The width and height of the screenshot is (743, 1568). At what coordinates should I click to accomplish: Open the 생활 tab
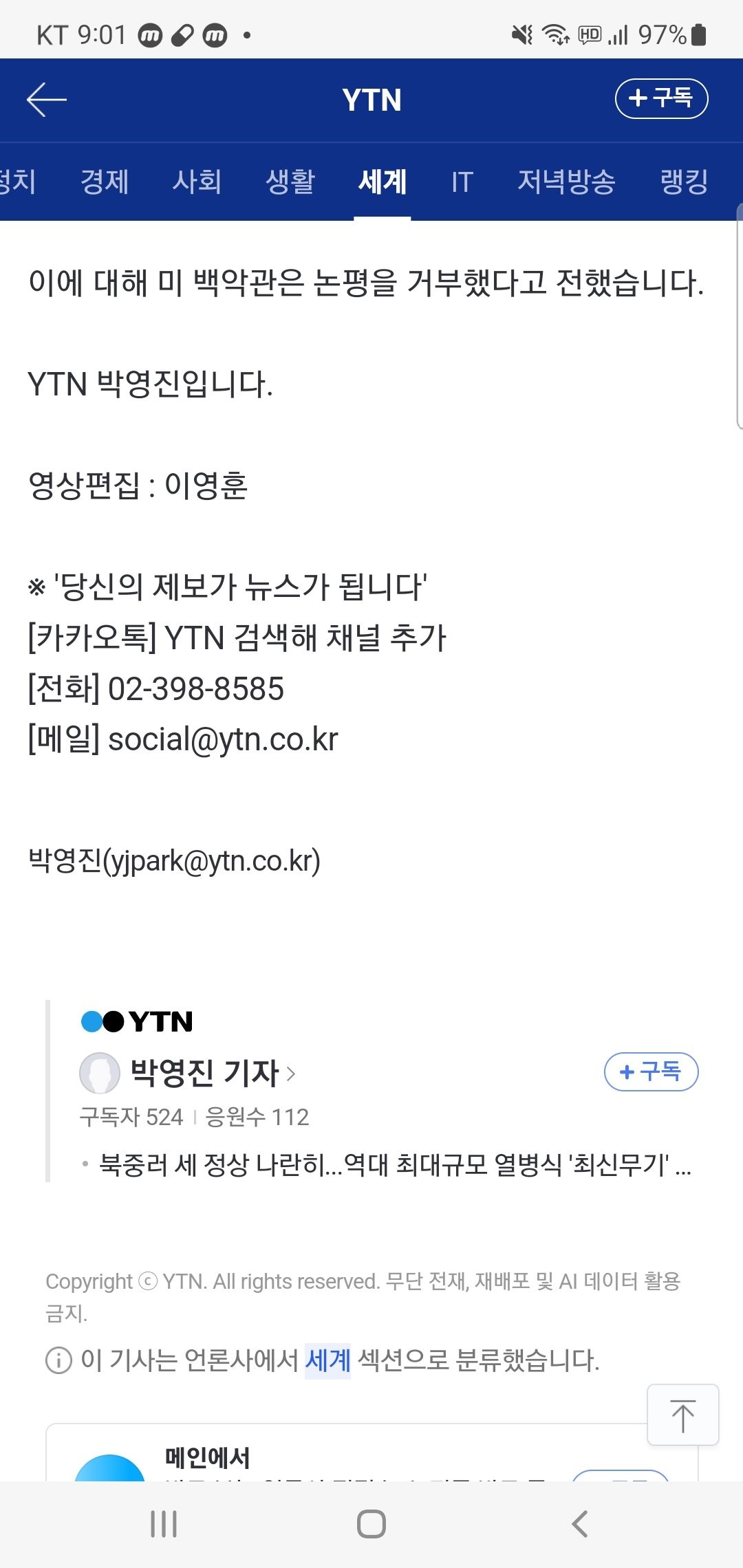pos(290,182)
